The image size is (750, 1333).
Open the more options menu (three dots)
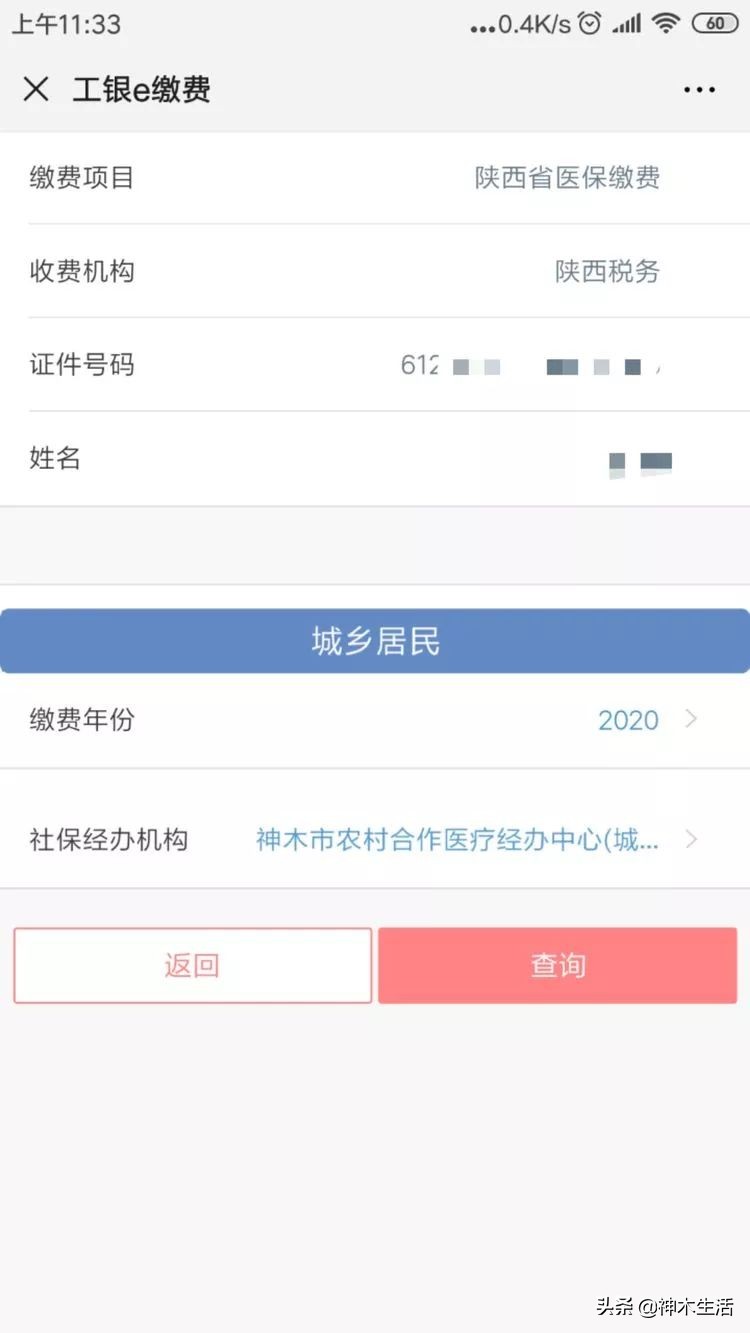click(x=698, y=89)
